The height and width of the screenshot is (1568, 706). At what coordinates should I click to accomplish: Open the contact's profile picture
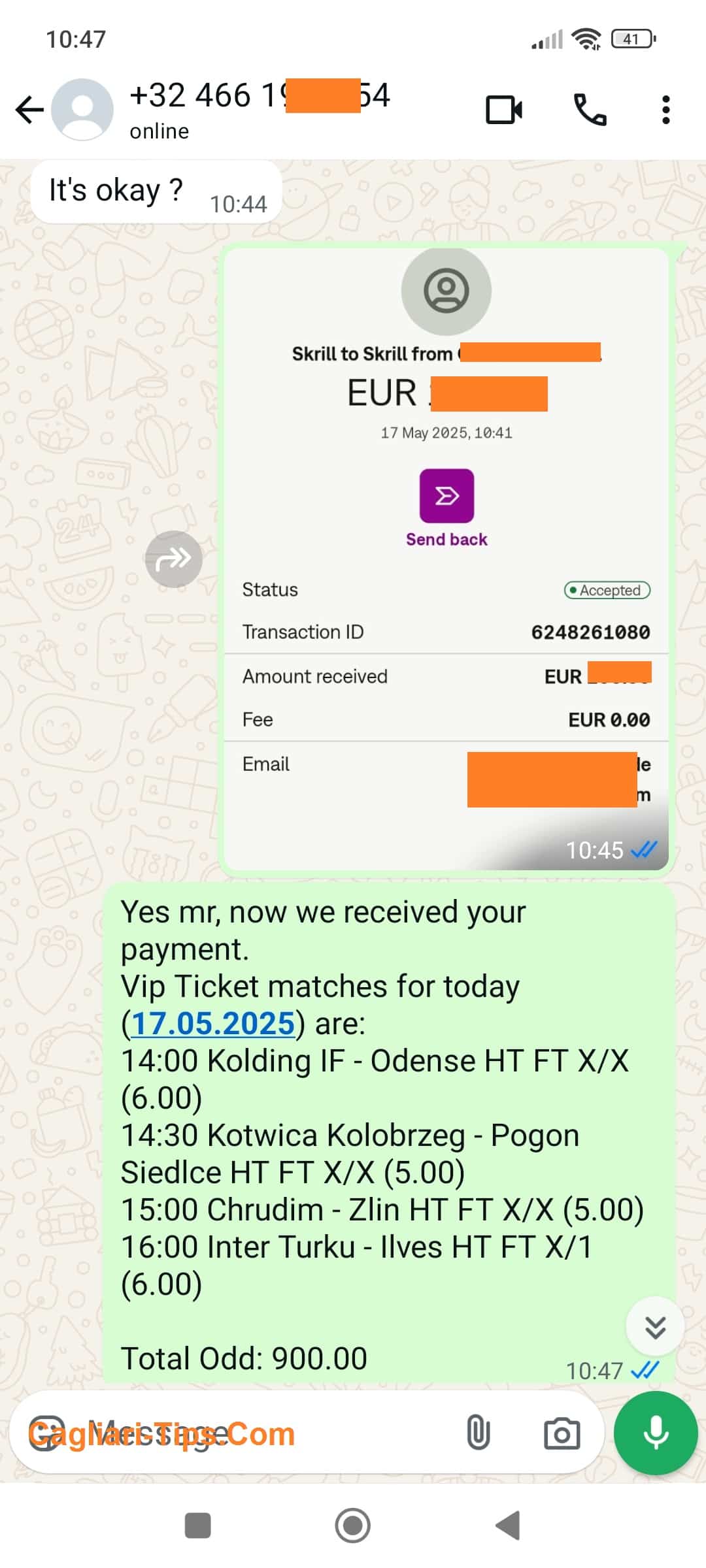pyautogui.click(x=82, y=109)
